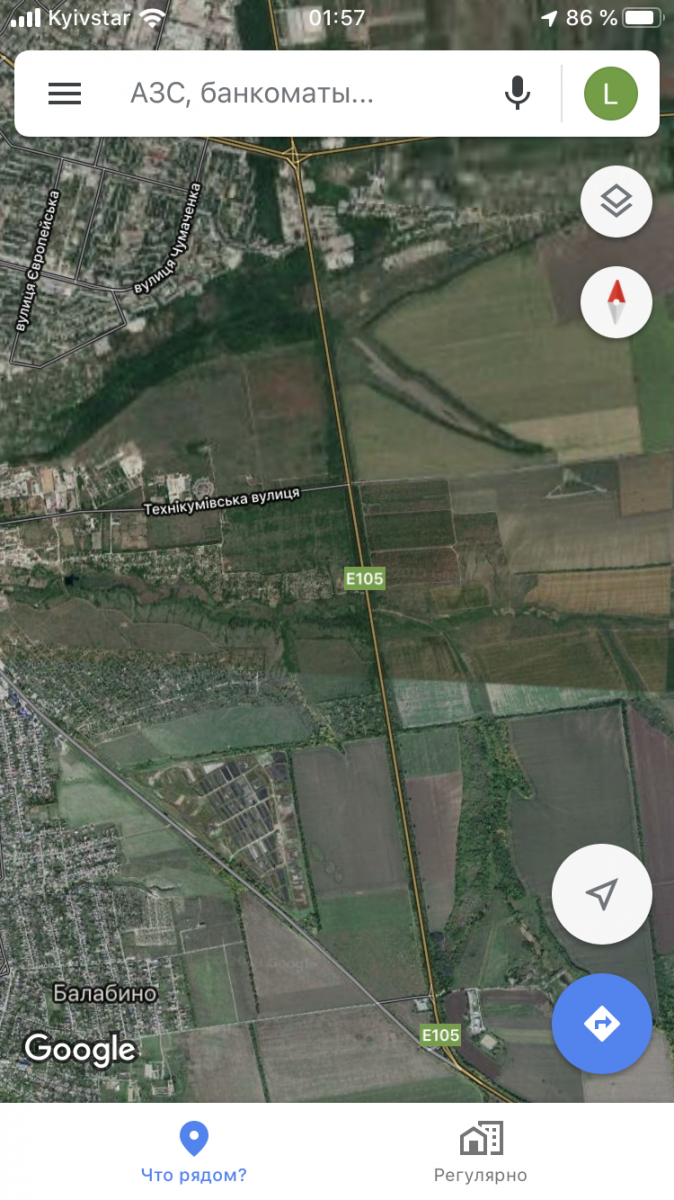Open the account avatar L
This screenshot has width=674, height=1200.
click(611, 94)
